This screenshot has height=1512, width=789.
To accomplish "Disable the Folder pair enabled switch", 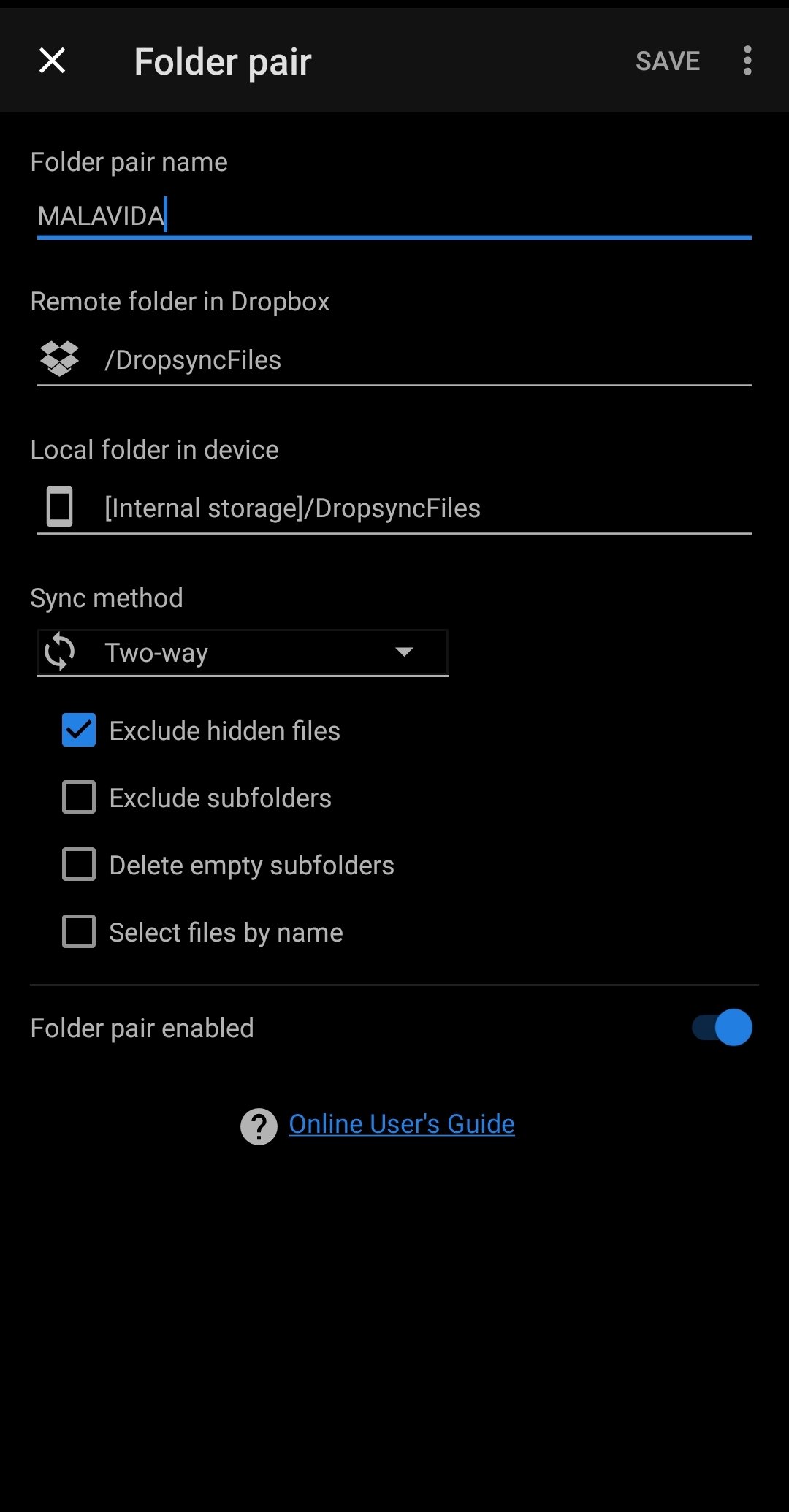I will pos(722,1028).
